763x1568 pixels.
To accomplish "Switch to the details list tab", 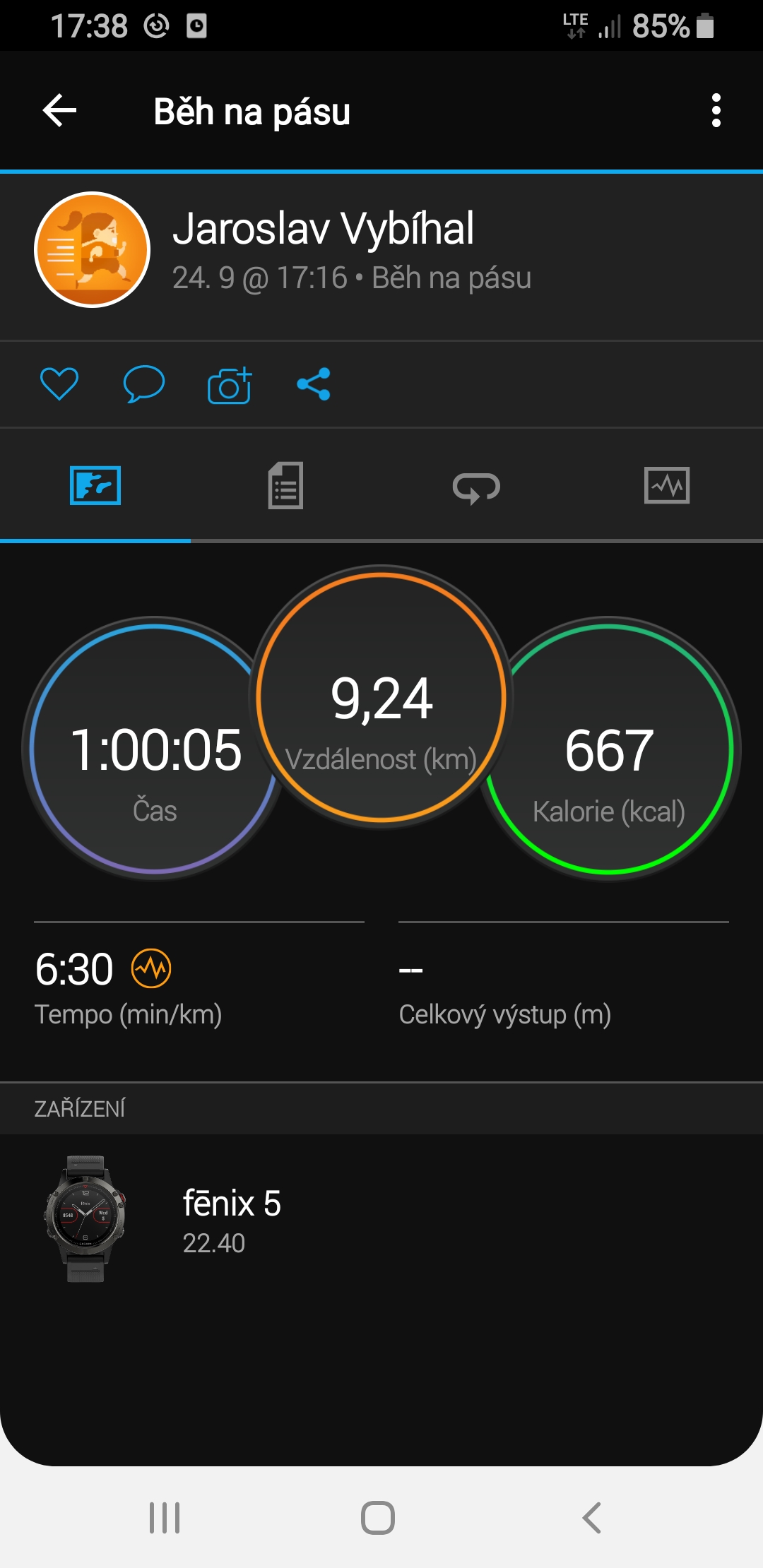I will pos(285,485).
